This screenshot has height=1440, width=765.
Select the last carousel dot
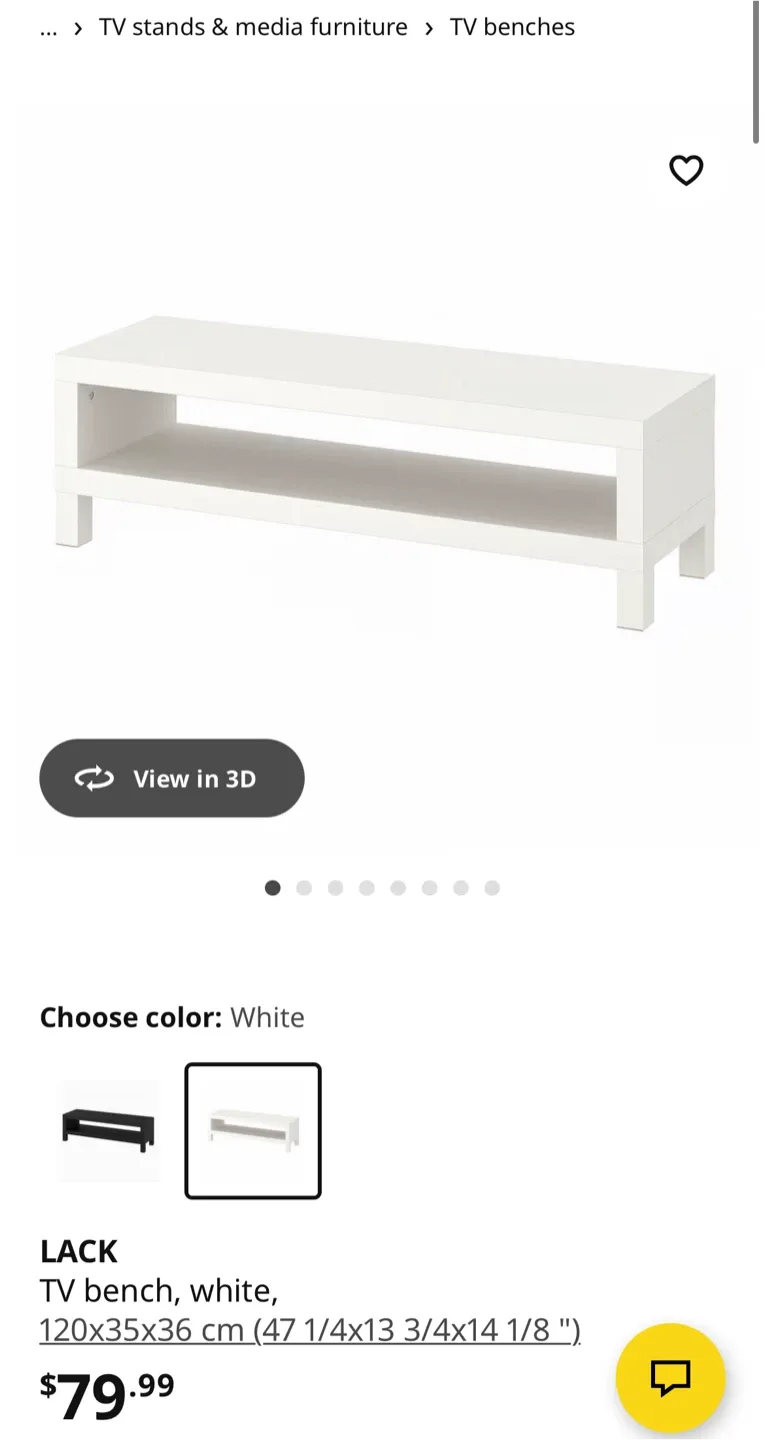[x=491, y=887]
